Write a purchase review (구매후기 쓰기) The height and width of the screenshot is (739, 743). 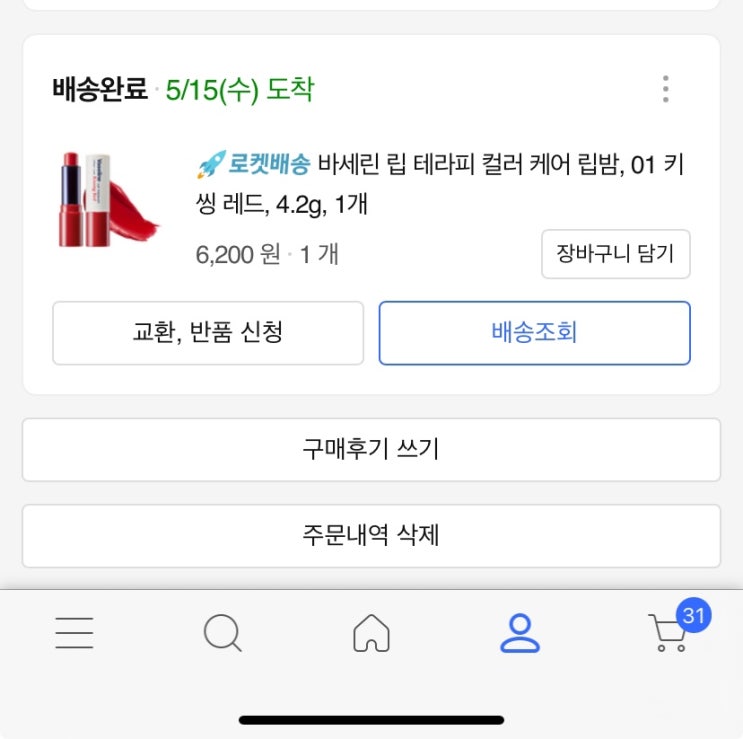tap(371, 449)
